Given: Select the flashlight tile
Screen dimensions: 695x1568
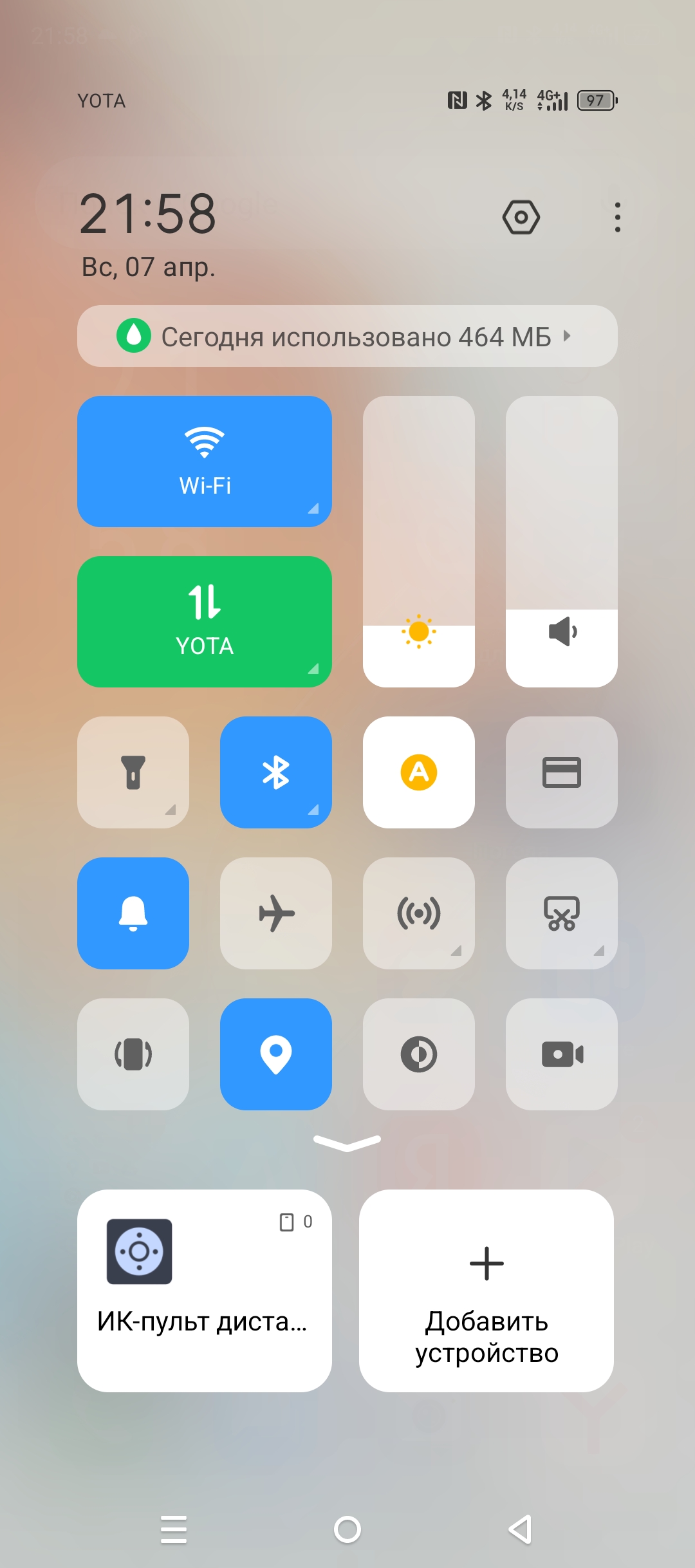Looking at the screenshot, I should (x=133, y=771).
